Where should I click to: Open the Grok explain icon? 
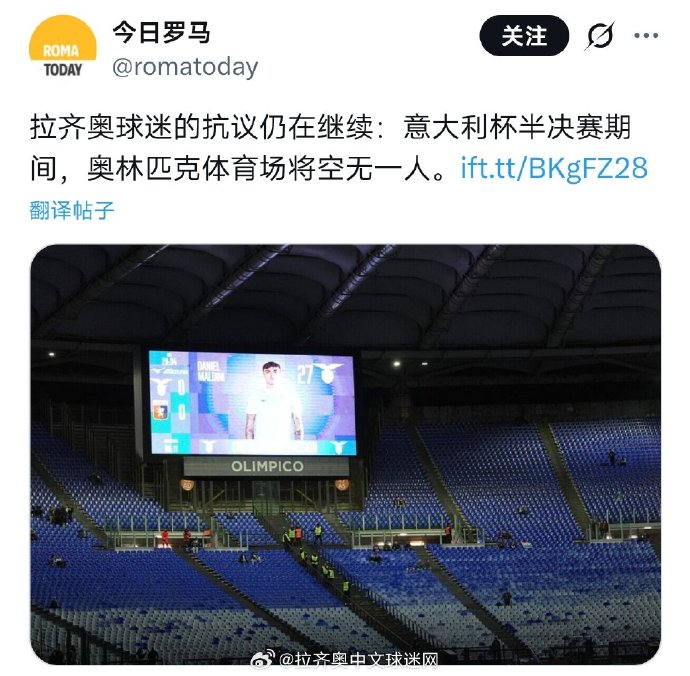[x=599, y=37]
